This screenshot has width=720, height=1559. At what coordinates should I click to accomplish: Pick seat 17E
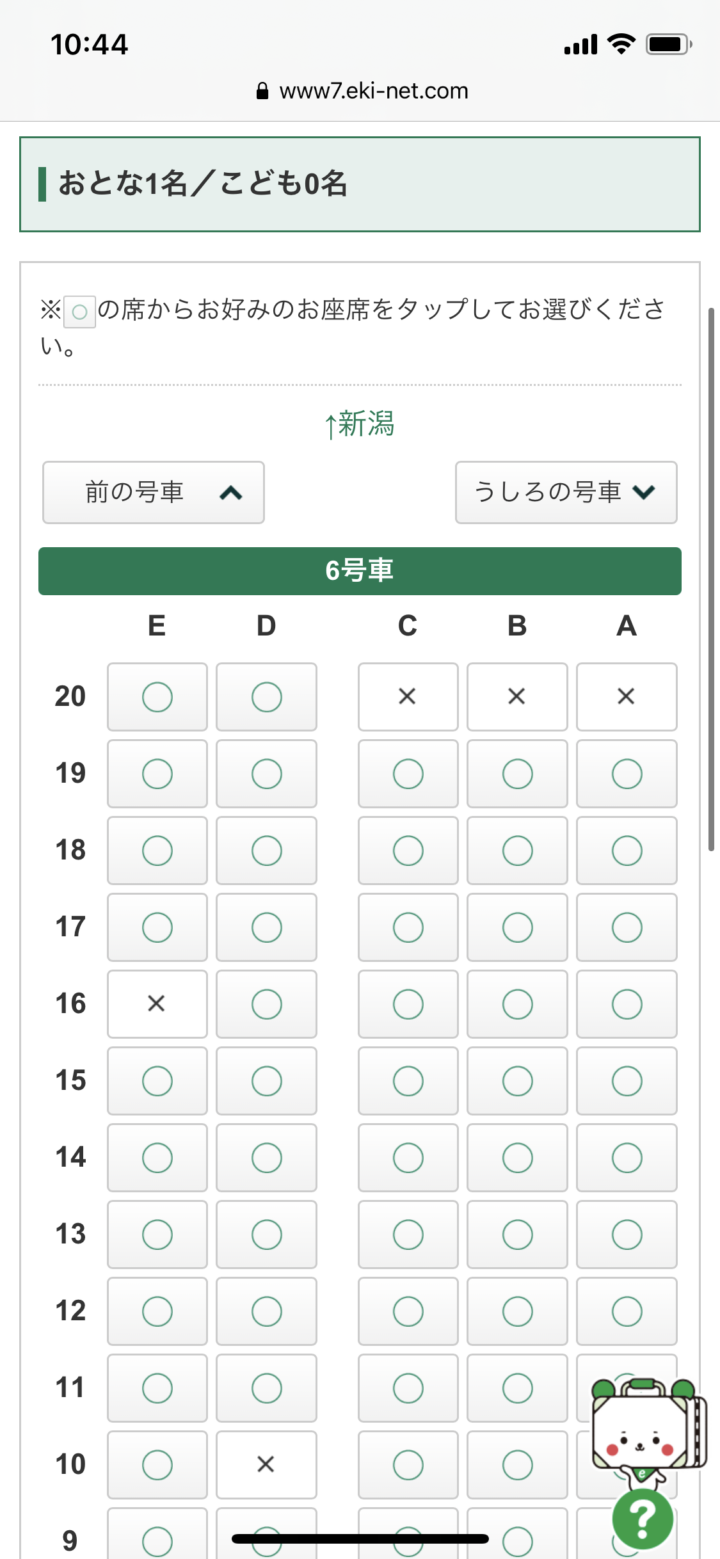(x=157, y=928)
